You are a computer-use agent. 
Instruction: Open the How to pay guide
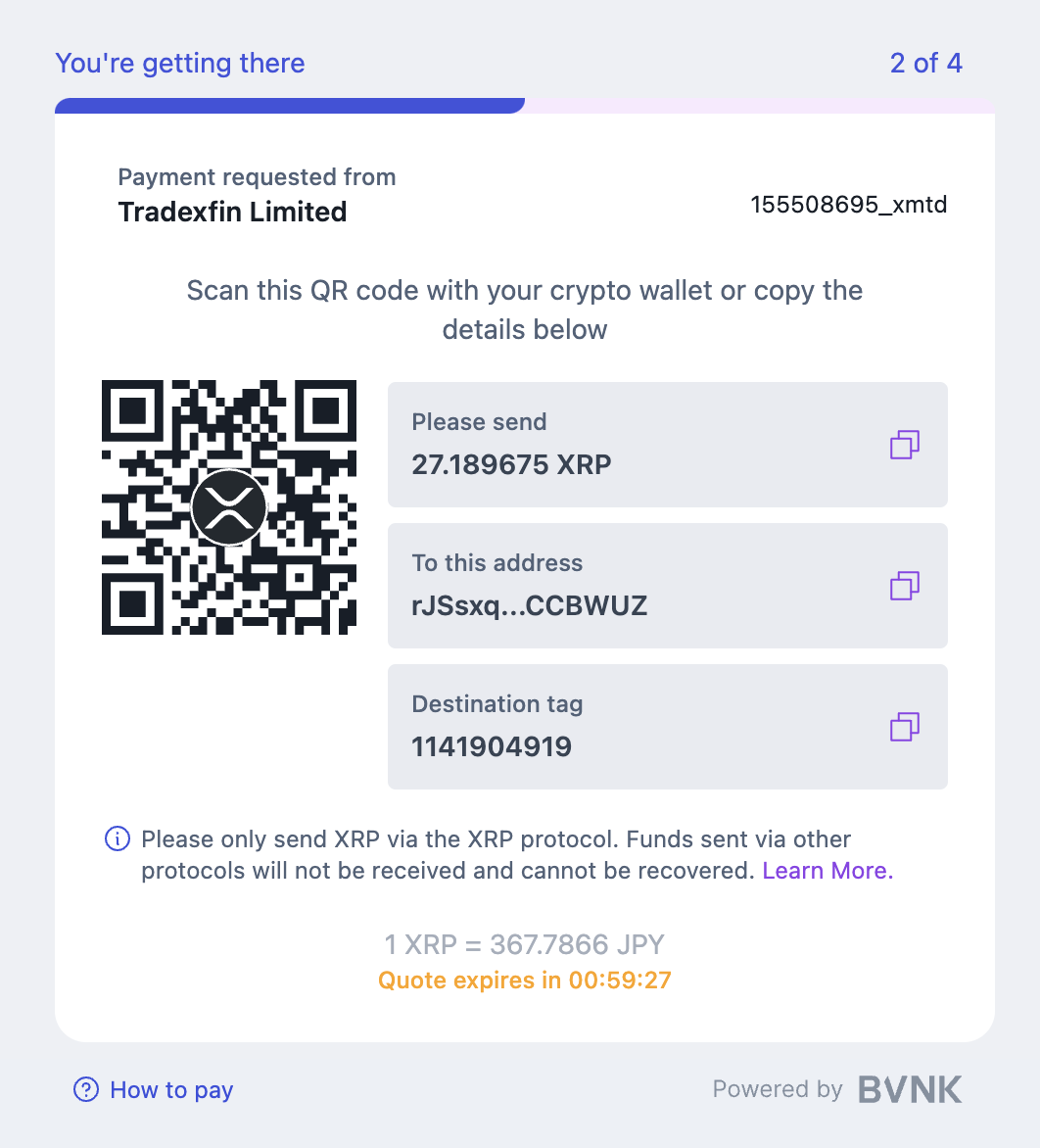pyautogui.click(x=171, y=1089)
